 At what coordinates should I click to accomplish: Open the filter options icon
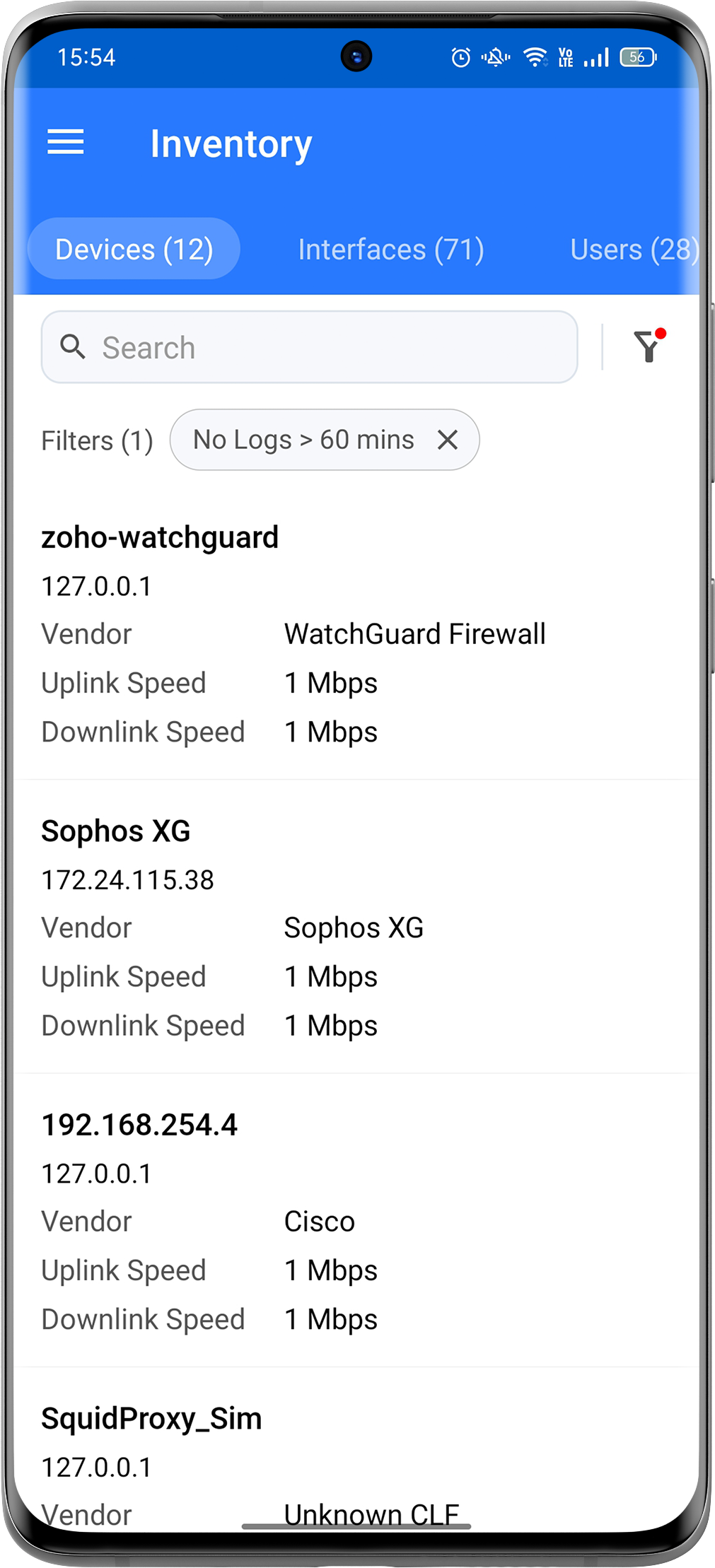(648, 346)
